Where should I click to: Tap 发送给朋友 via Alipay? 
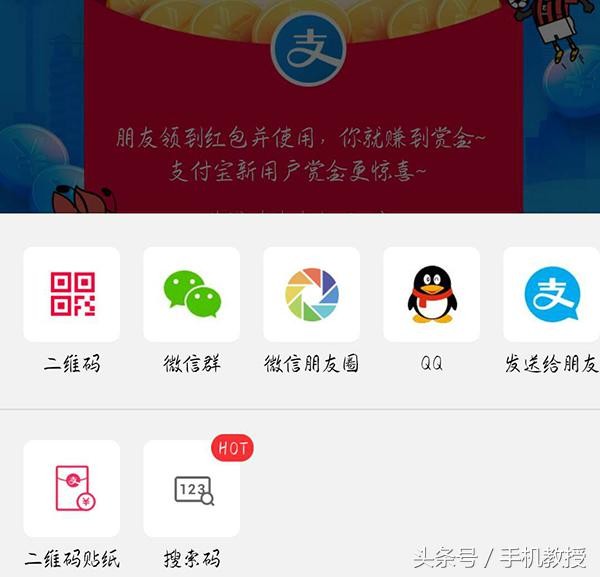click(x=551, y=295)
